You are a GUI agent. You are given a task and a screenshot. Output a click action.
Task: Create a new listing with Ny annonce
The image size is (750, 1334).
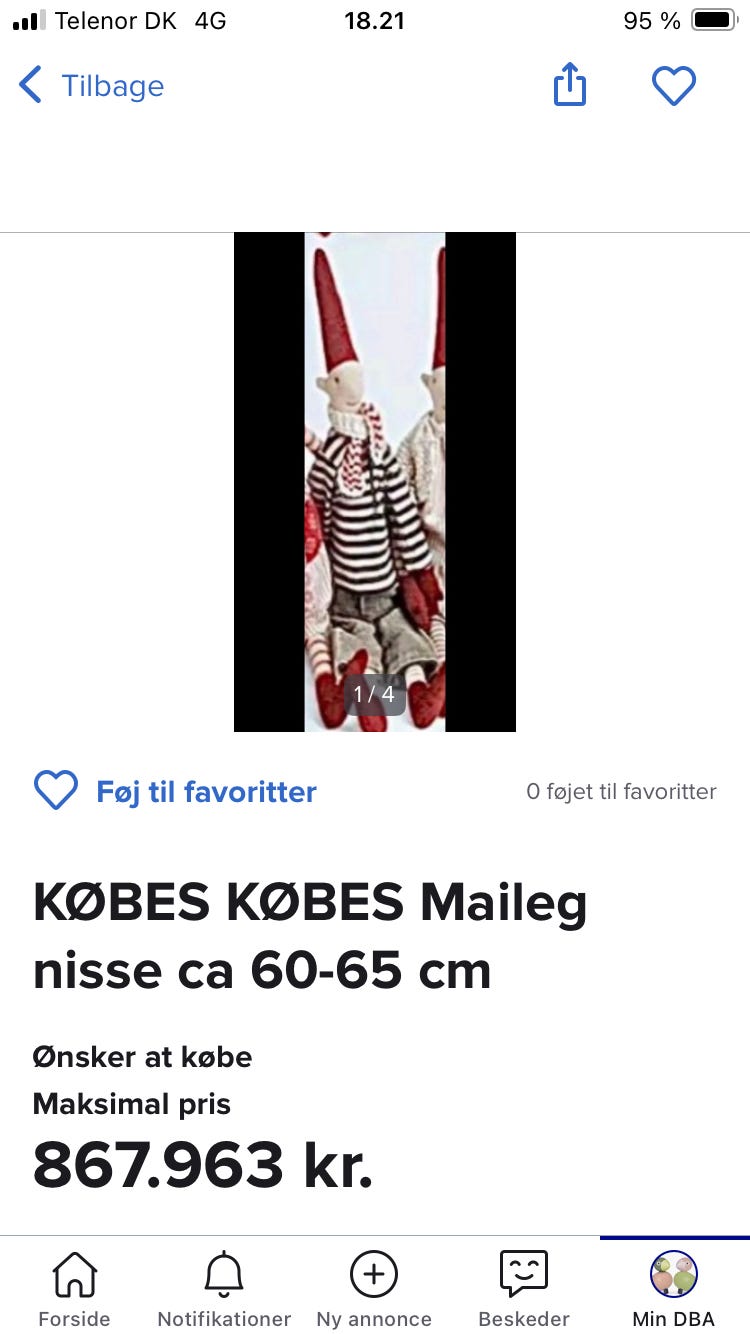[x=374, y=1285]
